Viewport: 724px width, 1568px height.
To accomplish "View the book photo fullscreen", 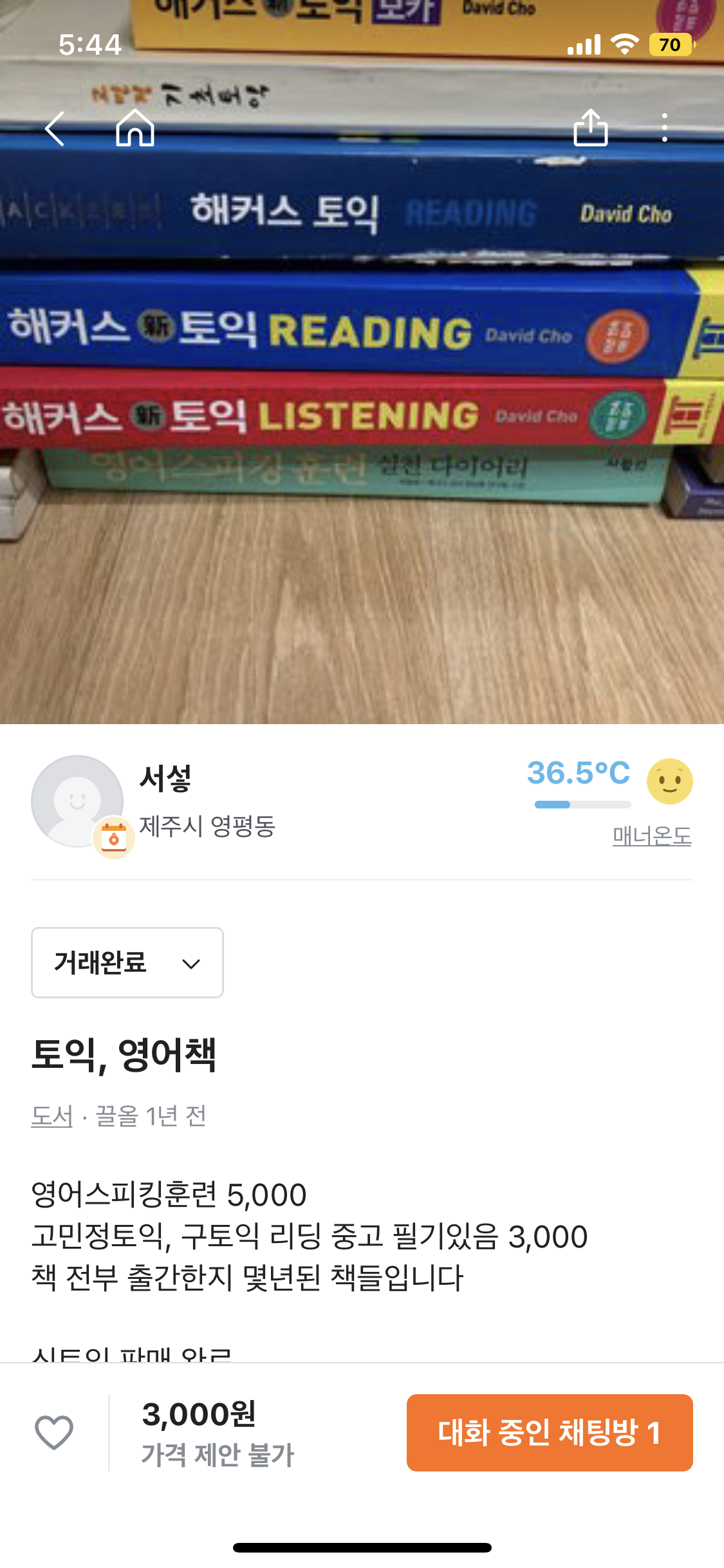I will click(x=362, y=451).
